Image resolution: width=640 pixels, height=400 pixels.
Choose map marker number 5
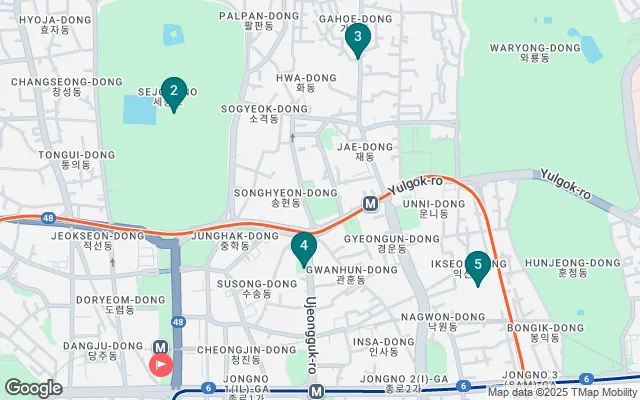478,265
